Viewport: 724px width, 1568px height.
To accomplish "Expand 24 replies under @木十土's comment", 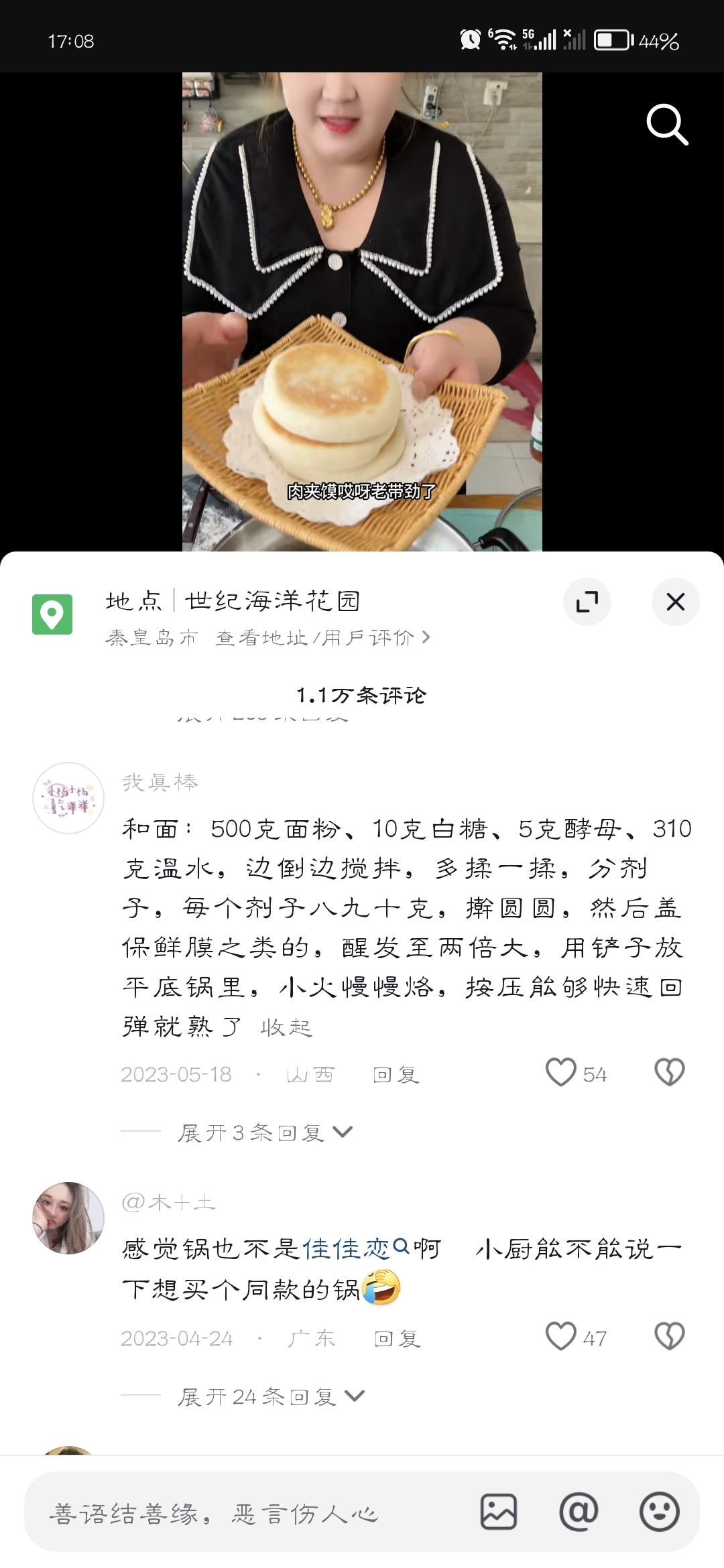I will (x=270, y=1397).
